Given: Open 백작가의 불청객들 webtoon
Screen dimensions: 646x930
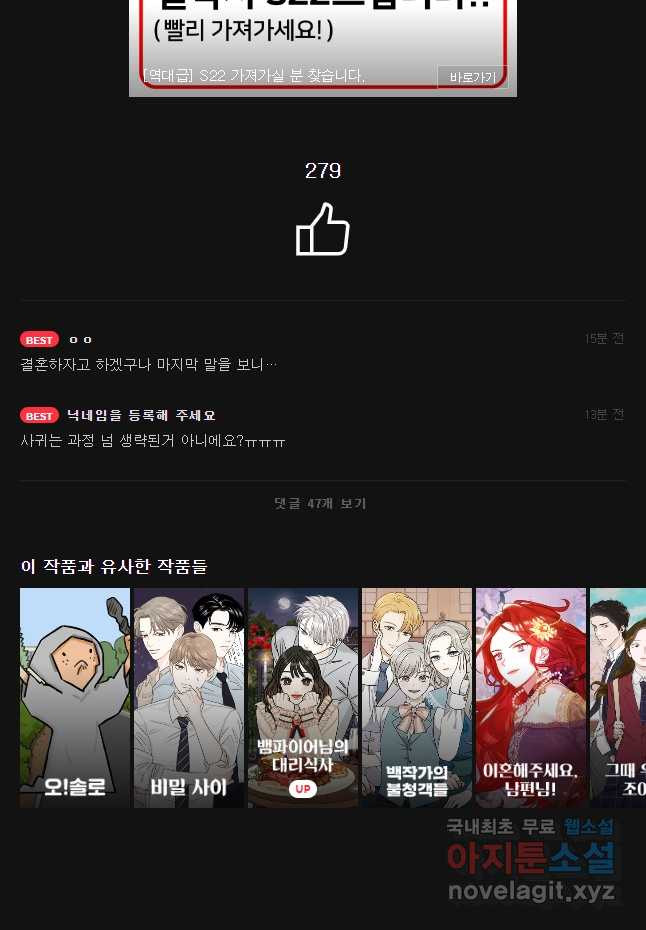Looking at the screenshot, I should (x=417, y=697).
